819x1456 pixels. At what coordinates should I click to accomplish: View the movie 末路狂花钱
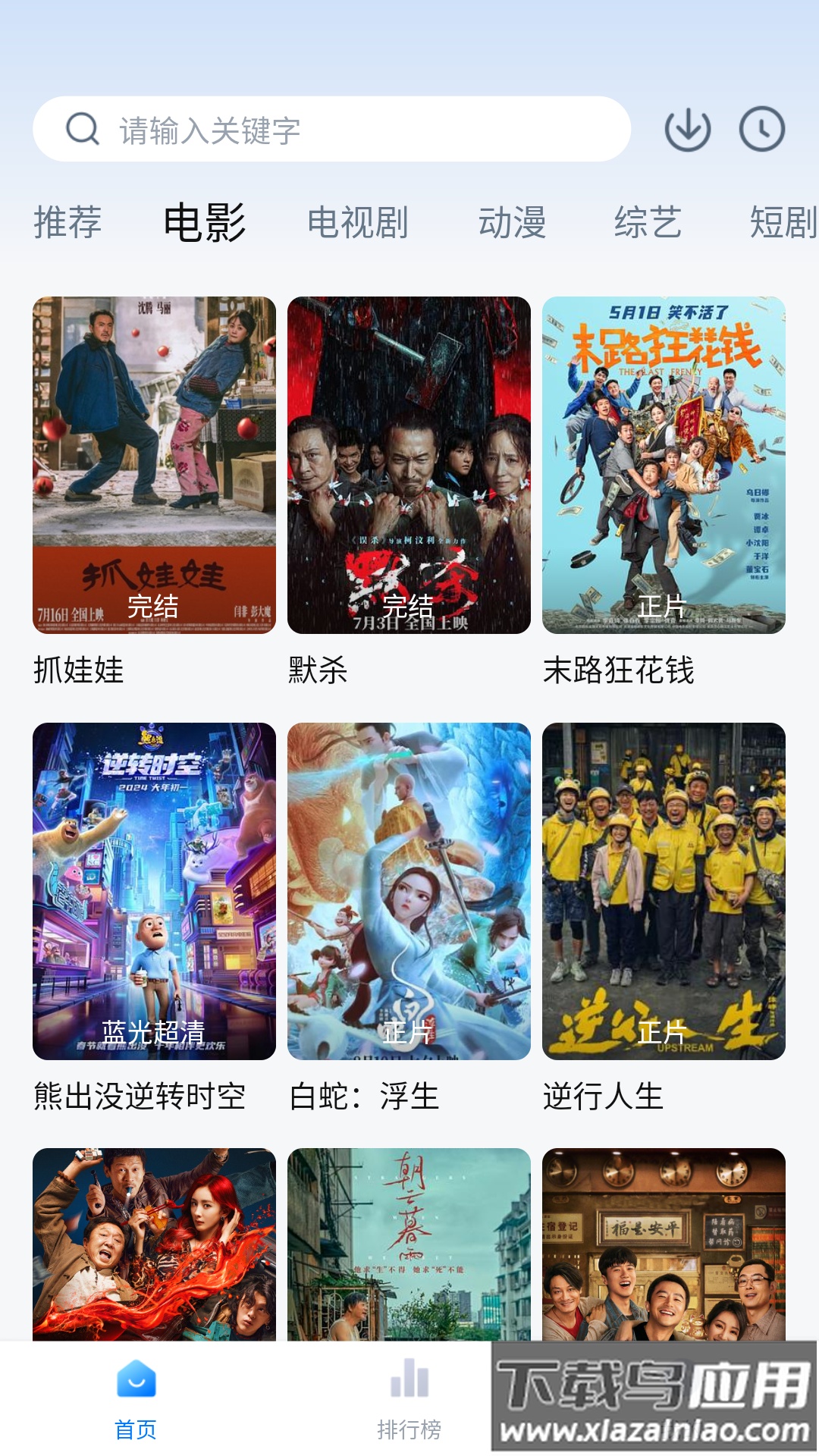tap(664, 465)
